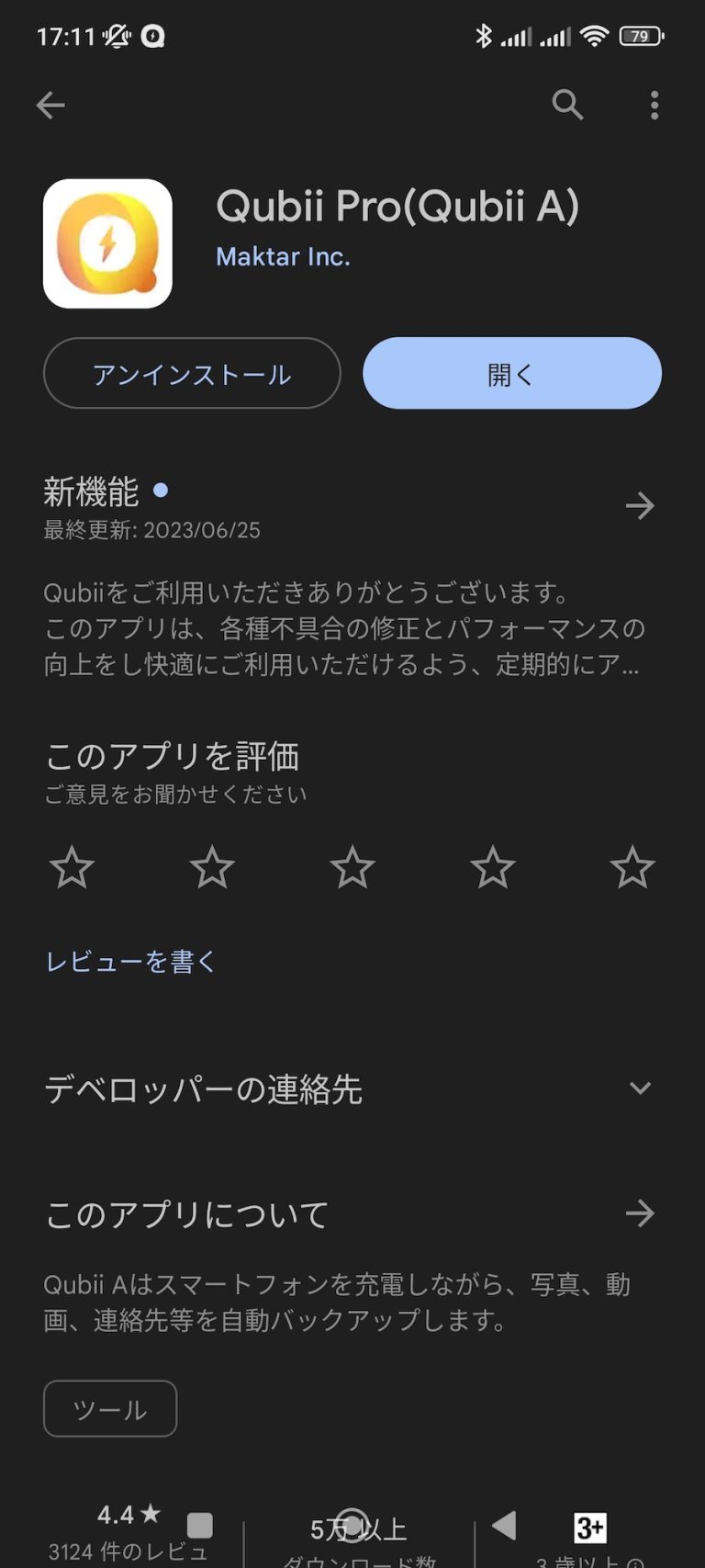Screen dimensions: 705x1568
Task: Select a one-star rating
Action: (x=72, y=867)
